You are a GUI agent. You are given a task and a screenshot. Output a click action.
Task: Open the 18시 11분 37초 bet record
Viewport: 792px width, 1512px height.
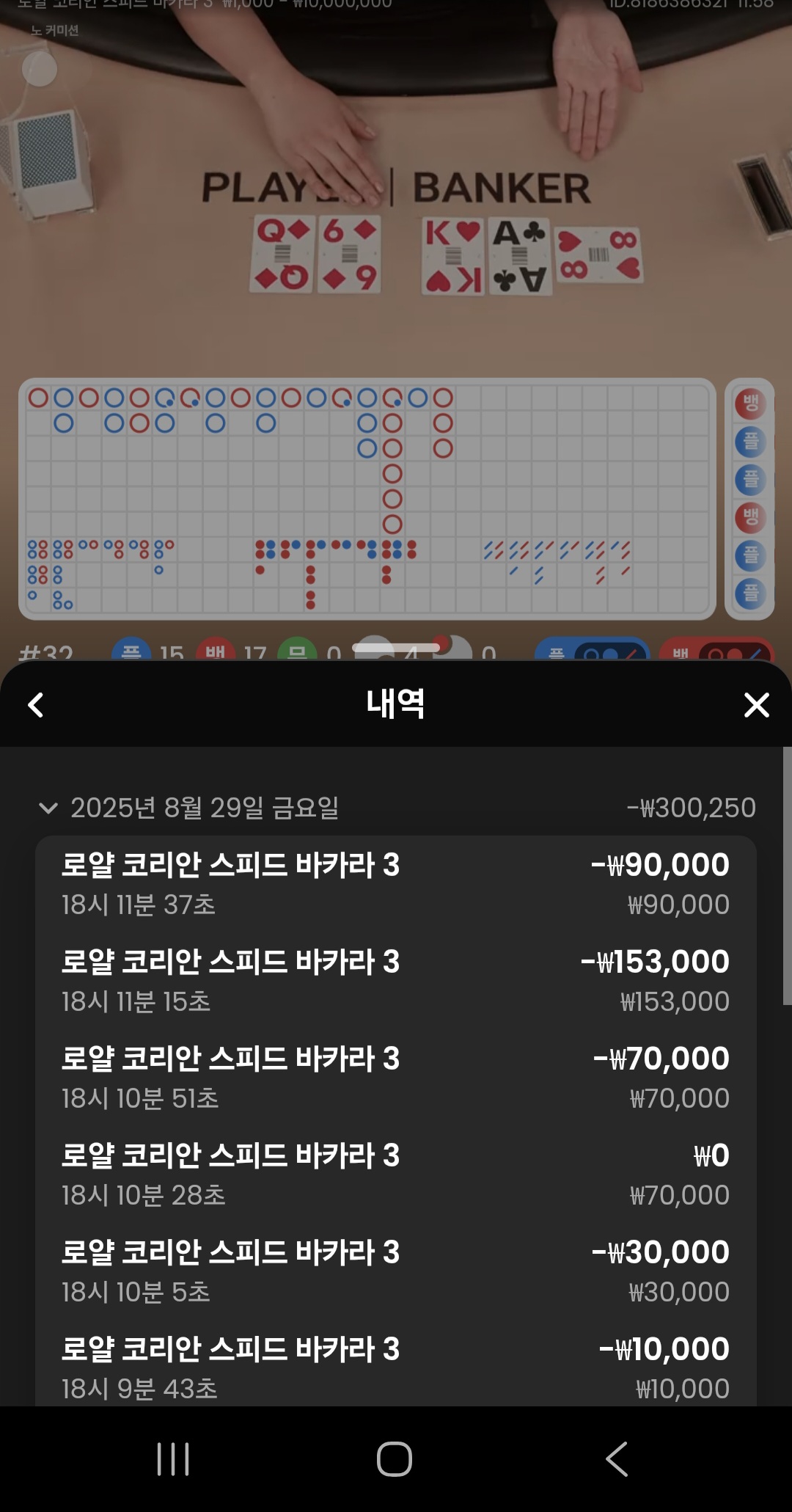point(396,883)
